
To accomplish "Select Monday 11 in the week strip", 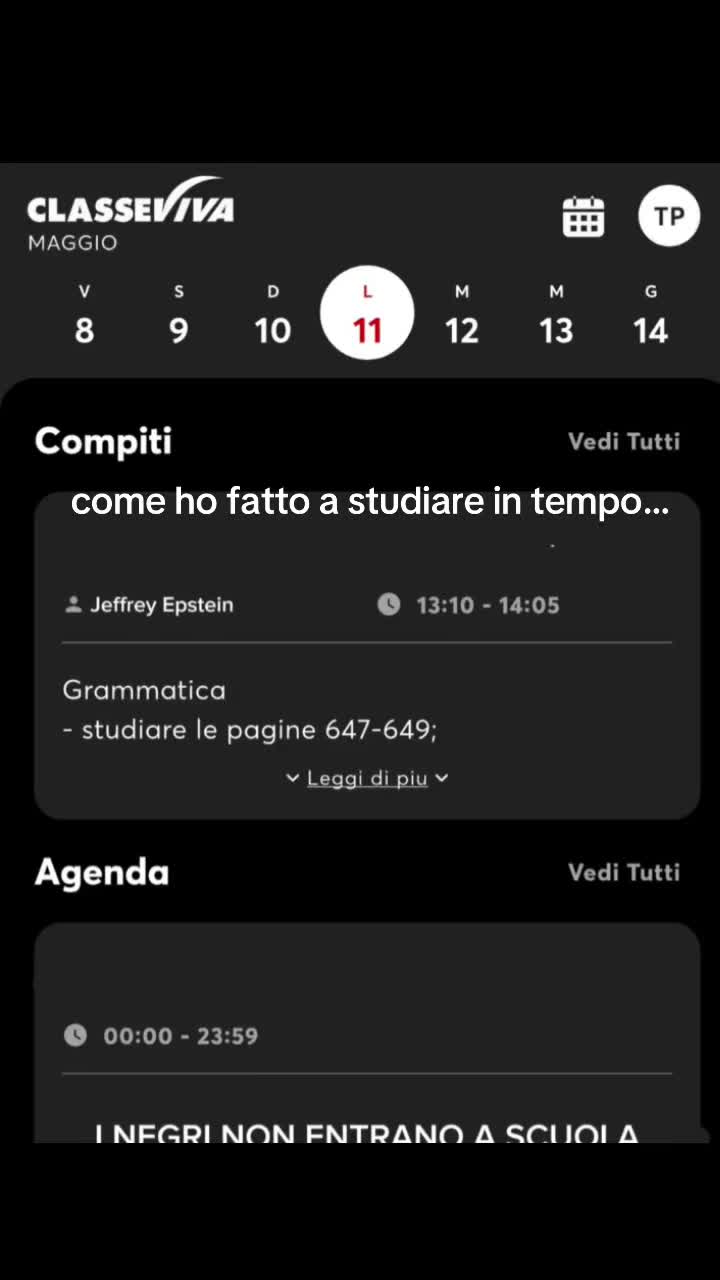I will [x=367, y=313].
